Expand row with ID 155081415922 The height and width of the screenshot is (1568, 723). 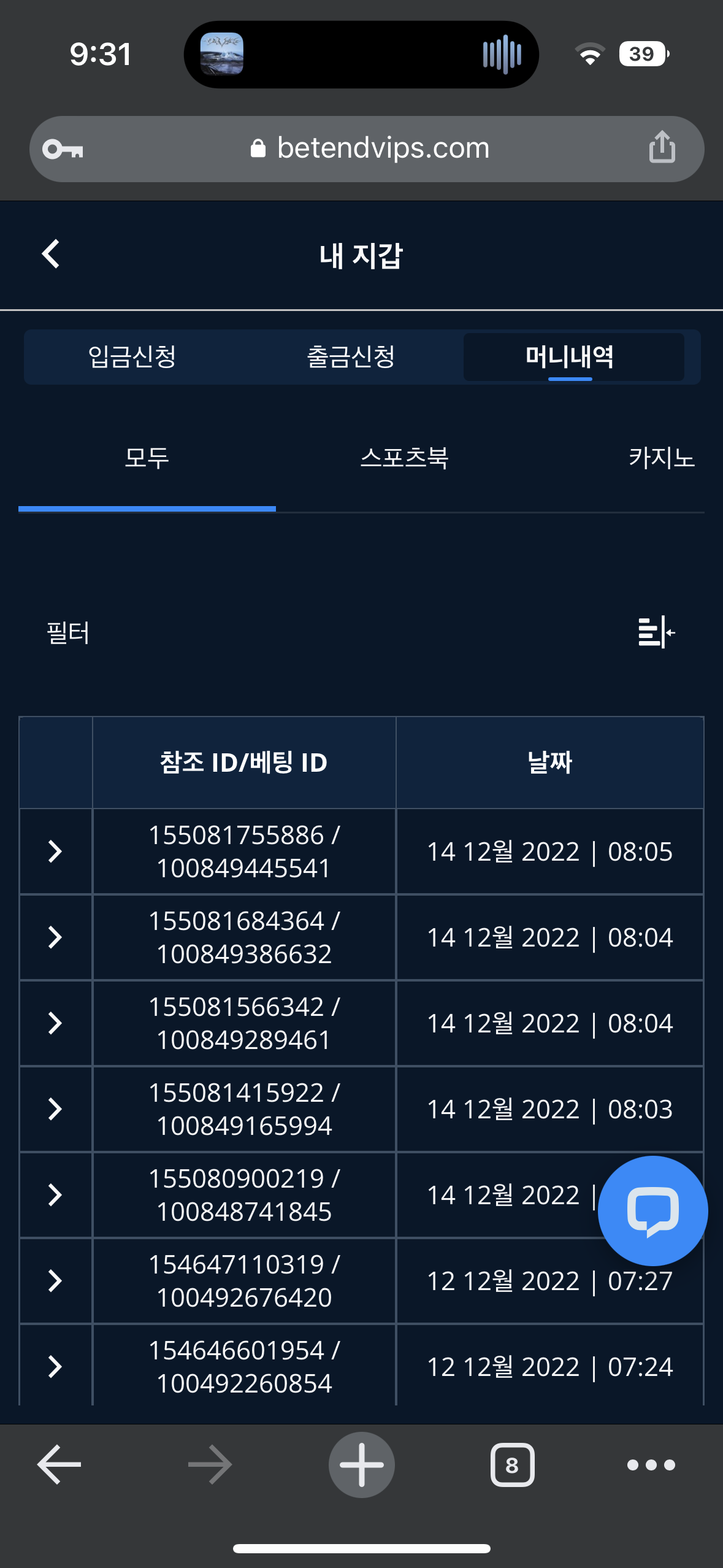point(55,1109)
